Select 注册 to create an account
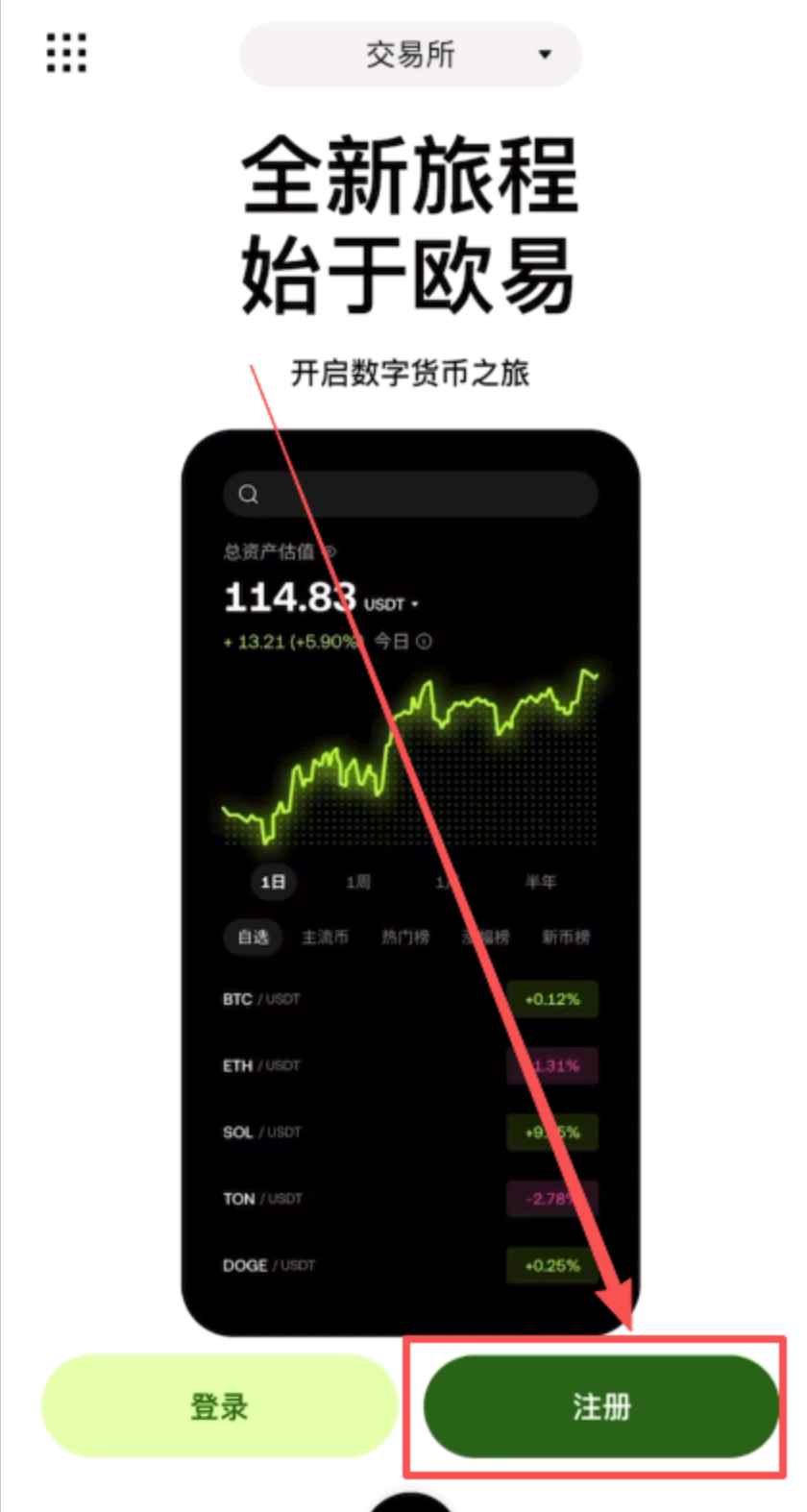 coord(600,1406)
